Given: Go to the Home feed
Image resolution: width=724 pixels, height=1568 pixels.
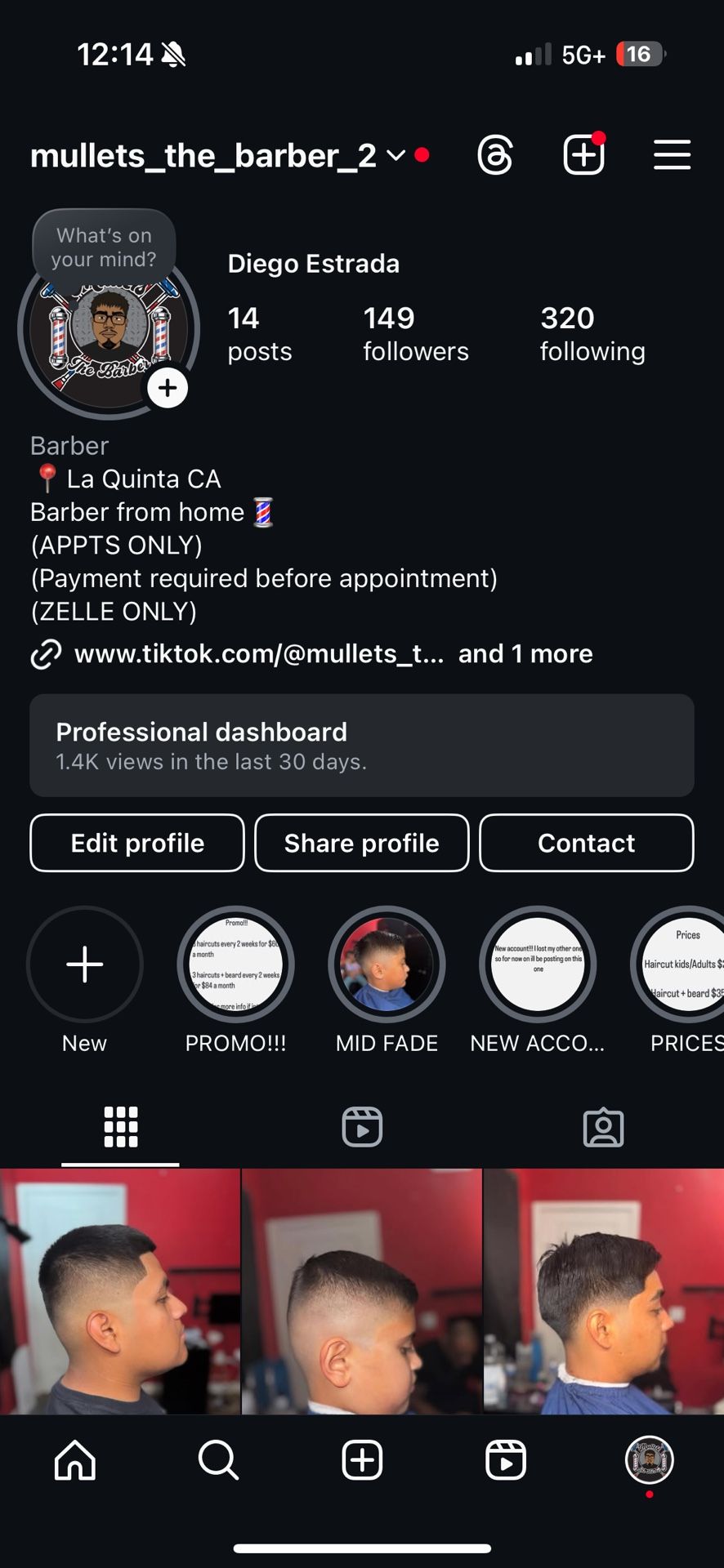Looking at the screenshot, I should [x=75, y=1459].
